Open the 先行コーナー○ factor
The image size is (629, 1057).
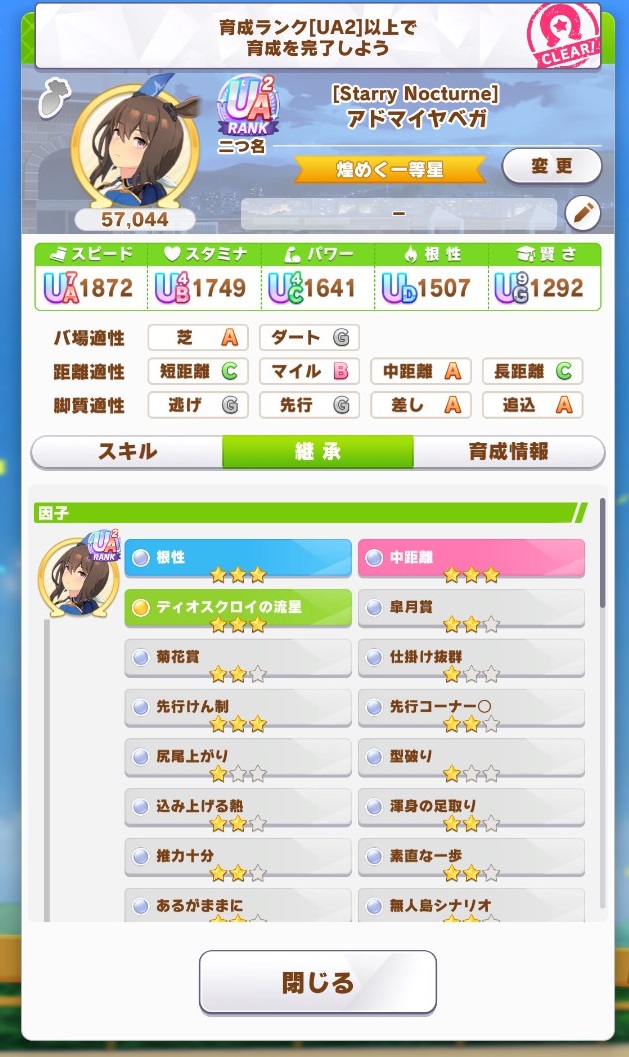tap(471, 708)
